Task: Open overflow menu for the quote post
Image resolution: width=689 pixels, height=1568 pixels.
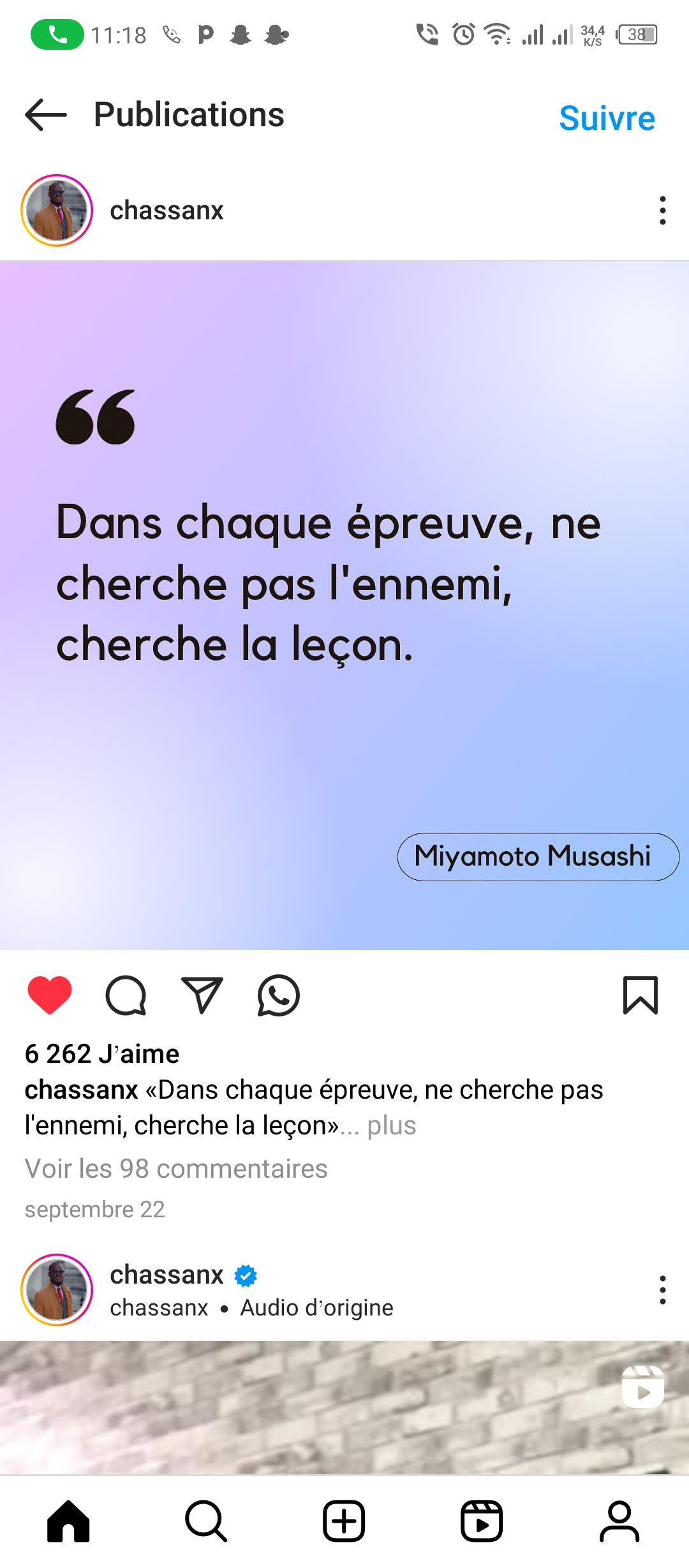Action: click(x=663, y=210)
